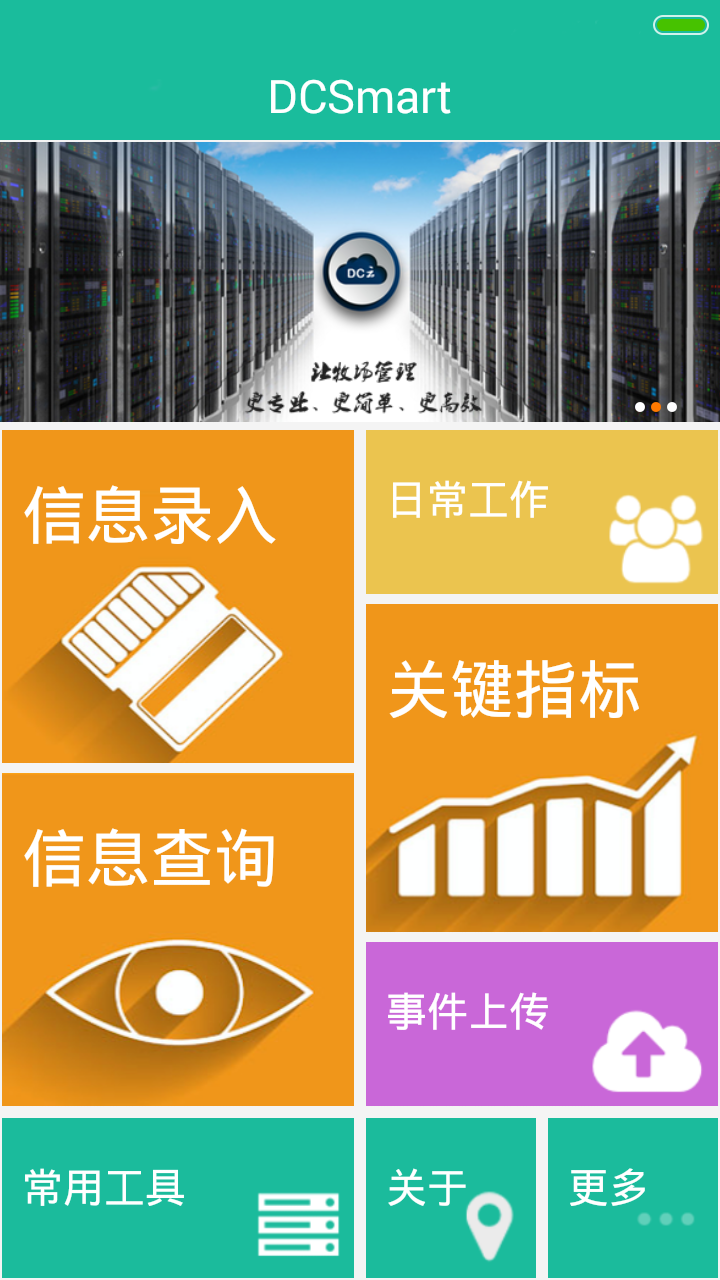Select the 事件上传 upload tile

tap(541, 1023)
